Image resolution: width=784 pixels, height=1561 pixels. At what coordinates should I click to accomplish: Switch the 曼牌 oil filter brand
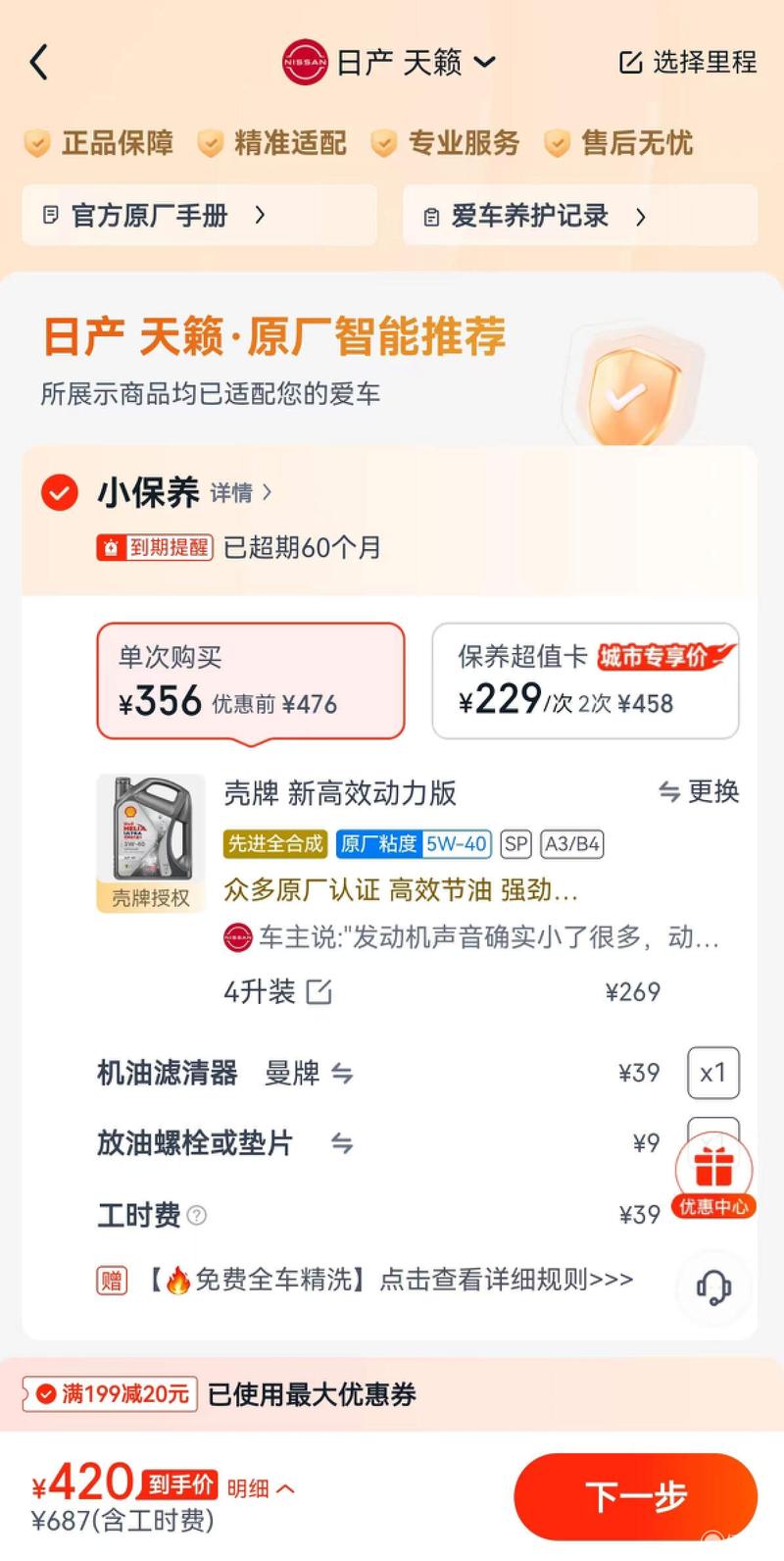click(342, 1074)
